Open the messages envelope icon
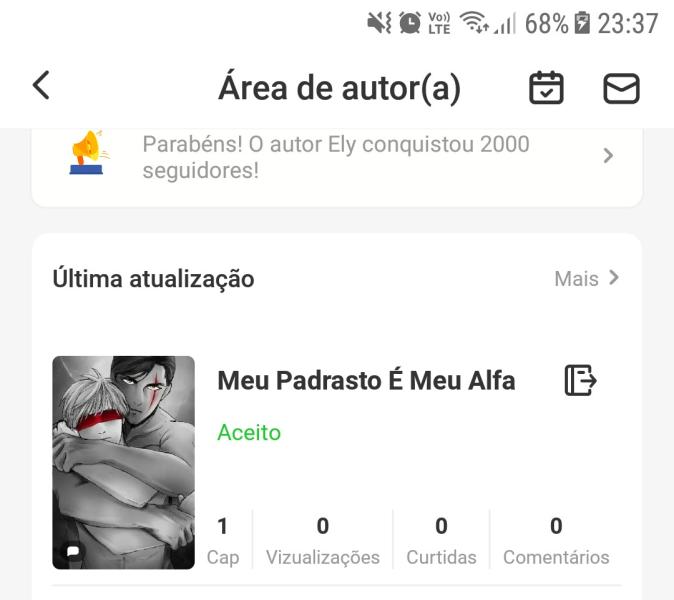The height and width of the screenshot is (600, 674). pos(621,89)
